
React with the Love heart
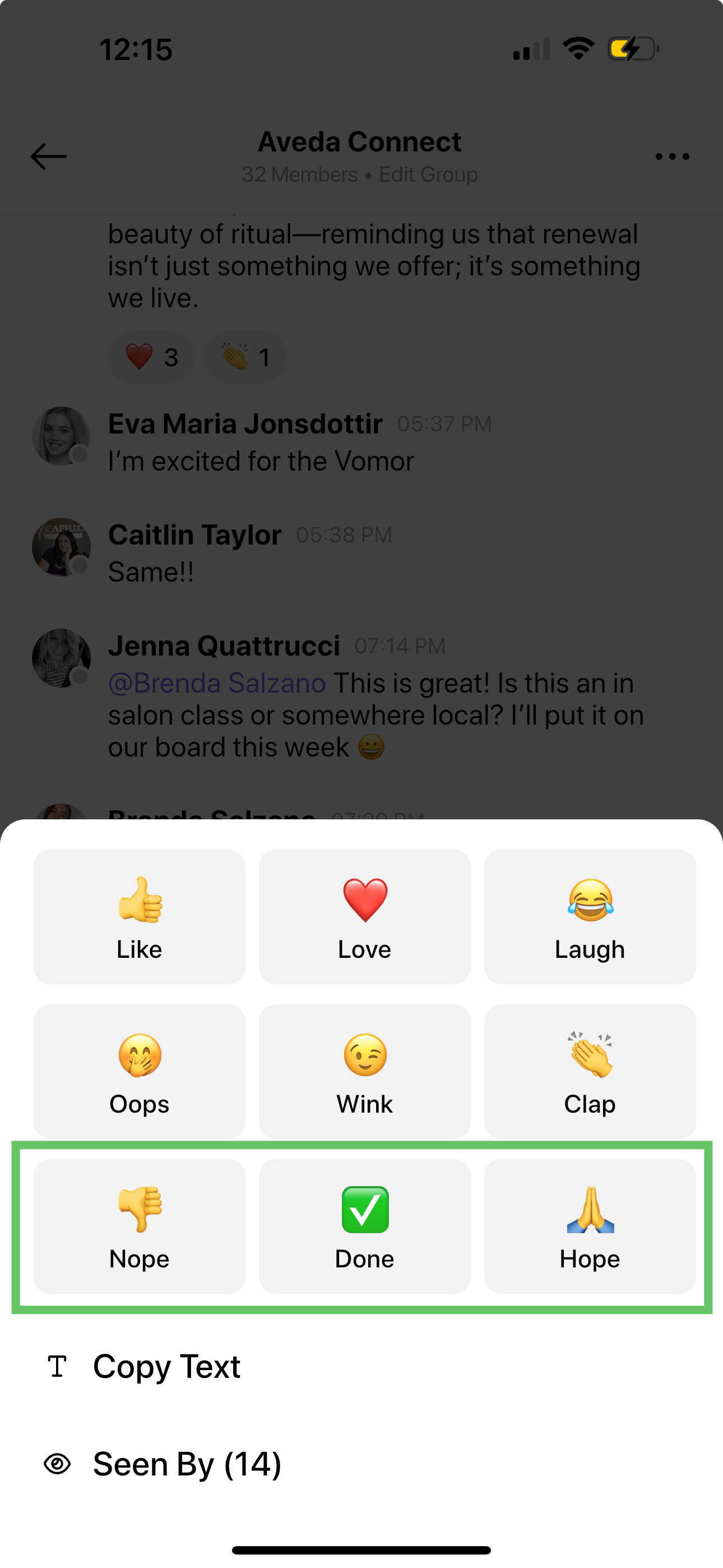(x=364, y=917)
